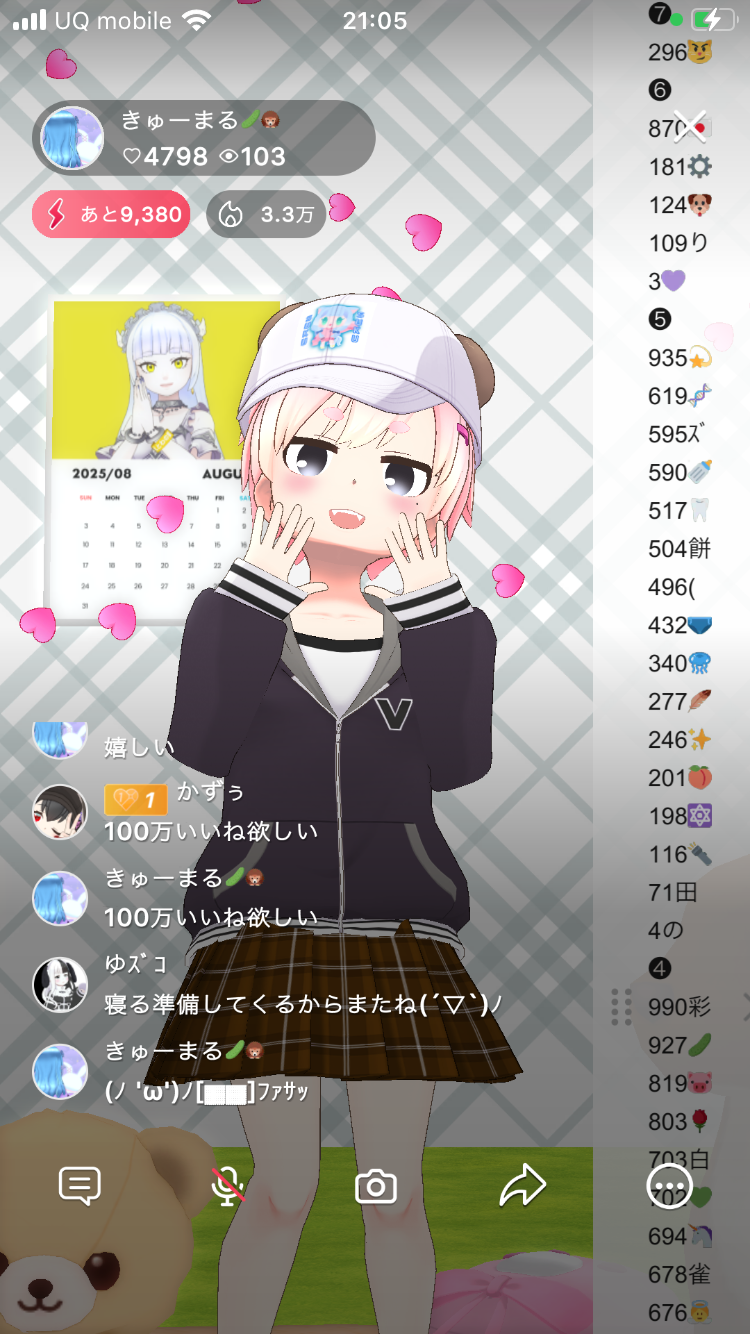Toggle the muted microphone icon
Screen dimensions: 750x1334
tap(228, 1186)
